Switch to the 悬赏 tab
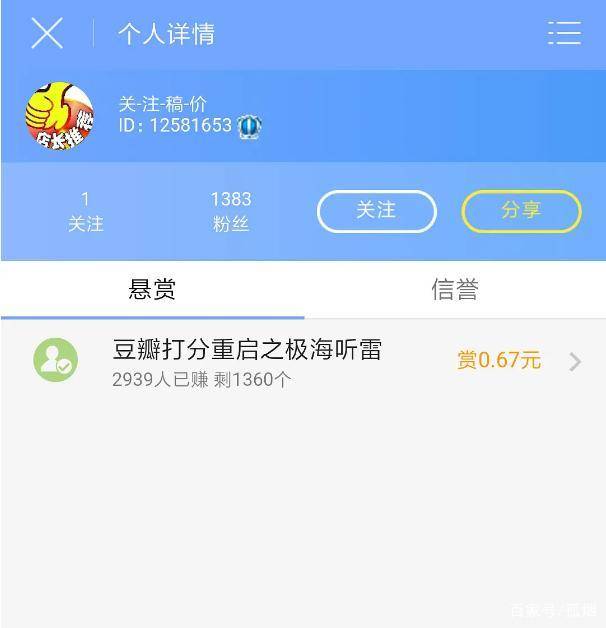 coord(152,290)
